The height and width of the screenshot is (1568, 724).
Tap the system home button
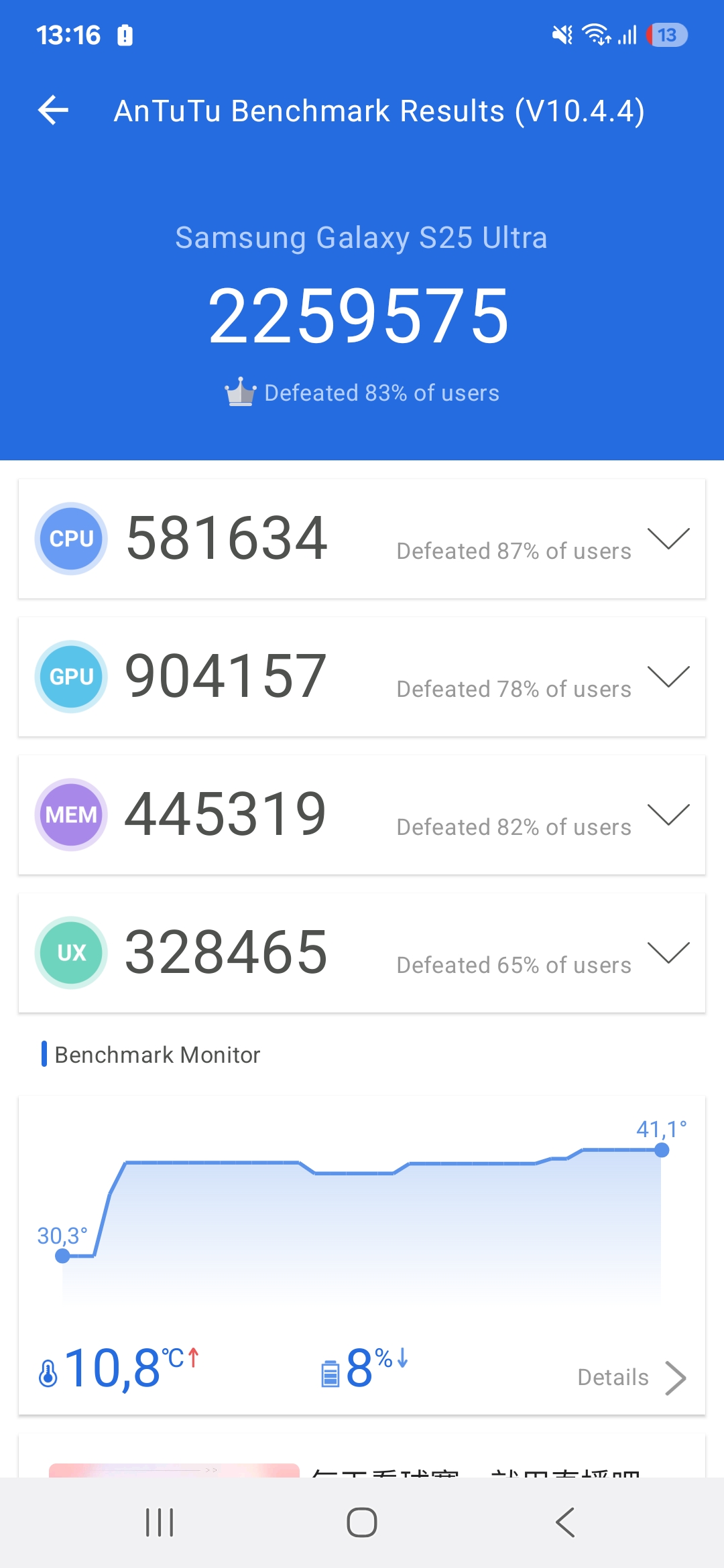click(x=362, y=1522)
